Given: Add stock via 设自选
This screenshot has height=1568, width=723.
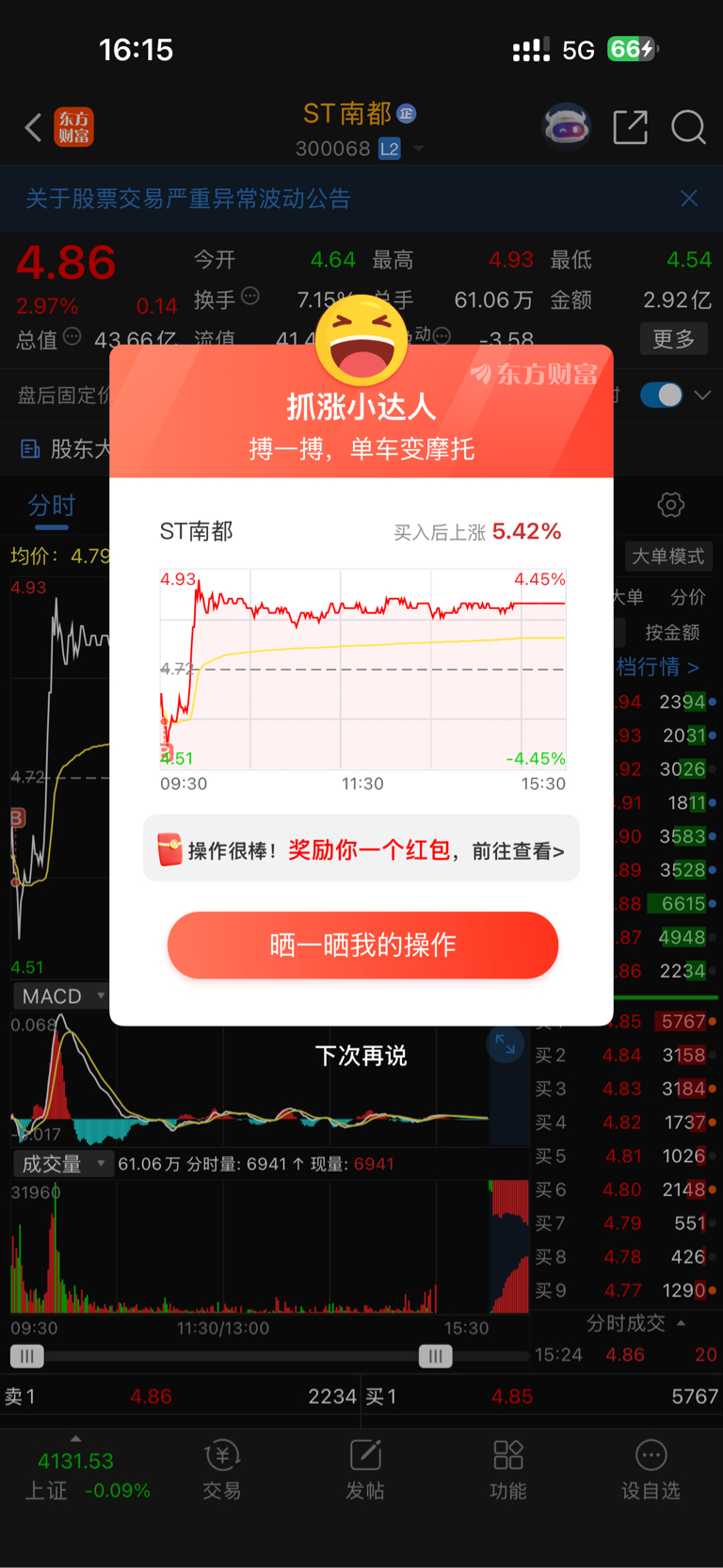Looking at the screenshot, I should tap(651, 1470).
